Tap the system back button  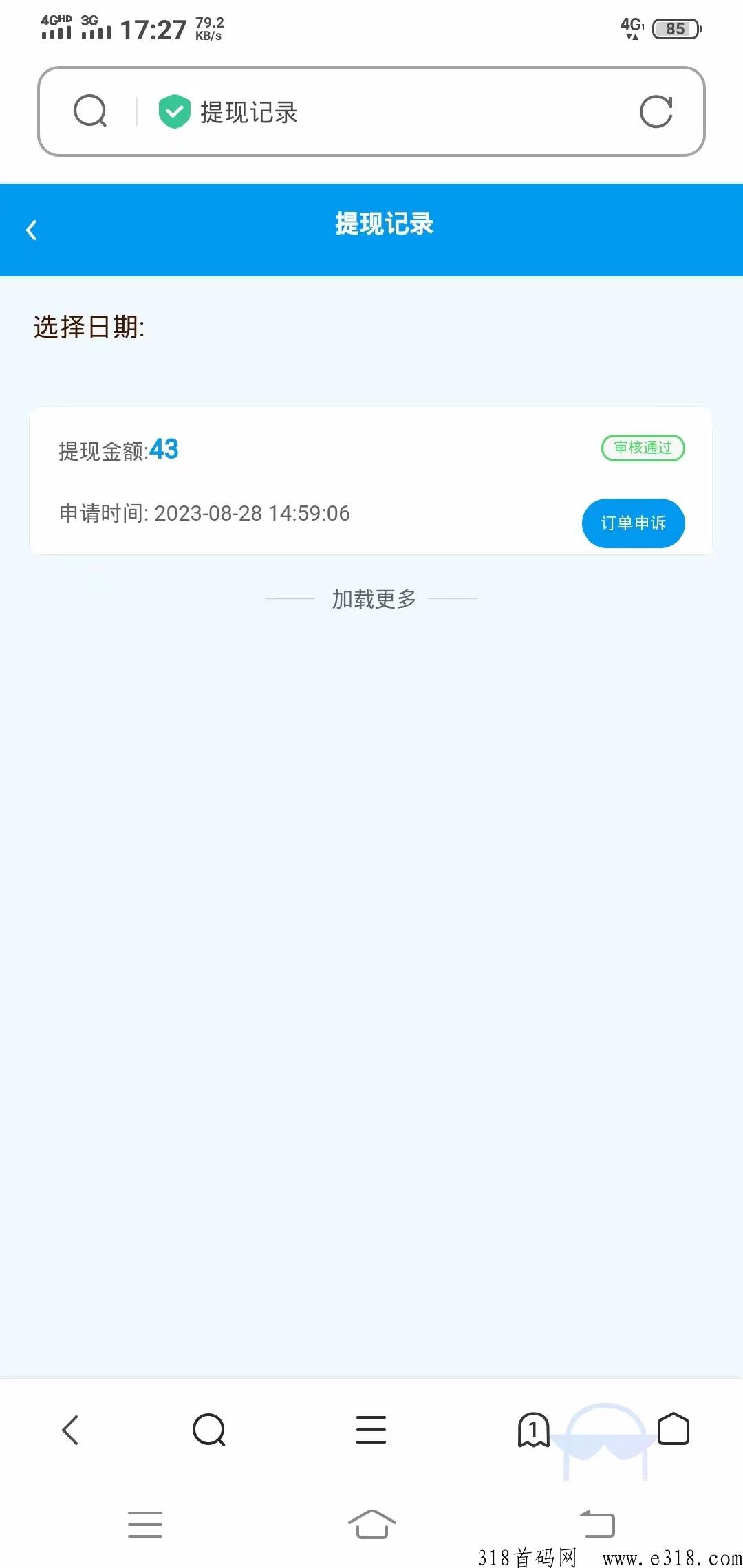pyautogui.click(x=597, y=1523)
